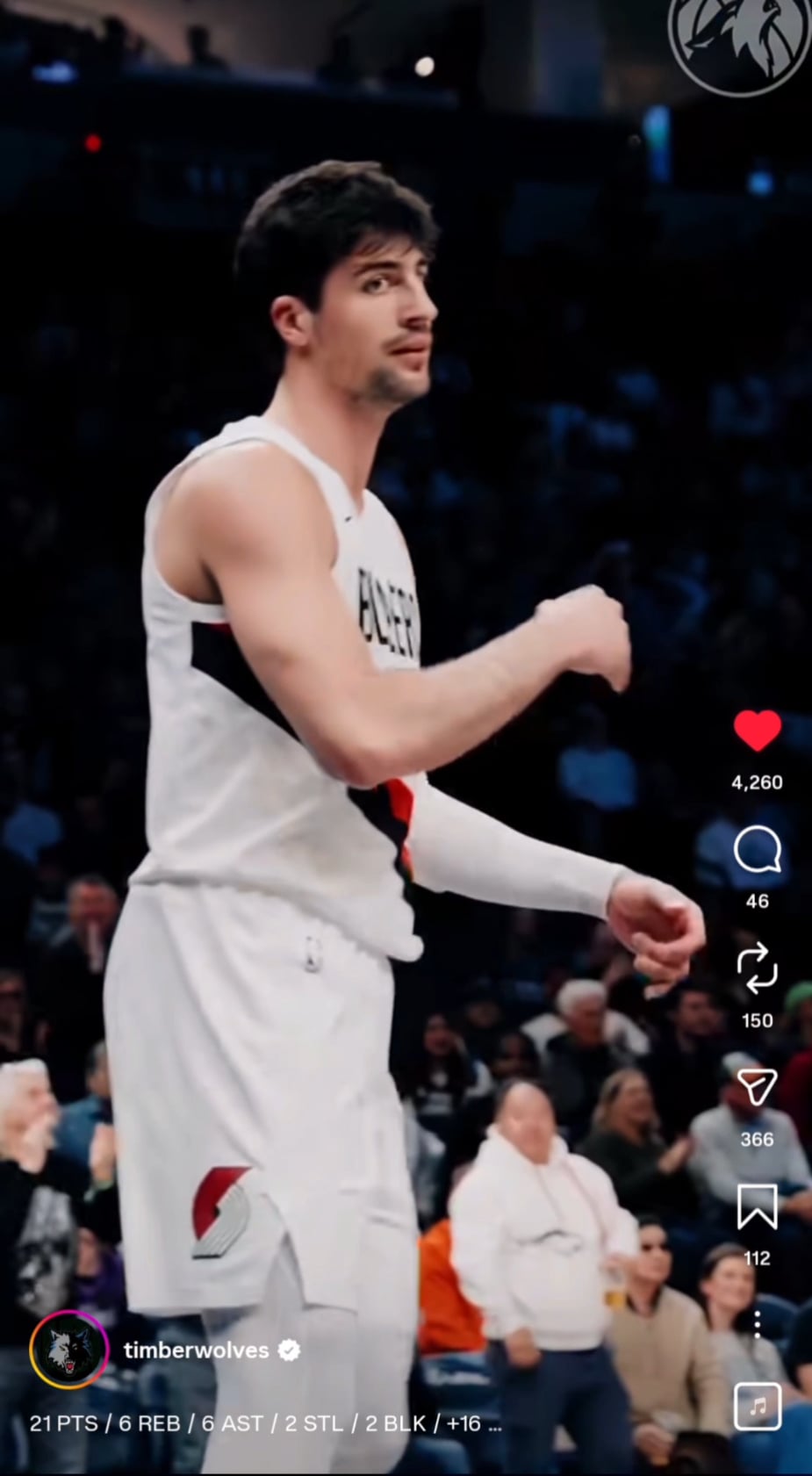
Task: Save this reel with the bookmark icon
Action: click(x=757, y=1206)
